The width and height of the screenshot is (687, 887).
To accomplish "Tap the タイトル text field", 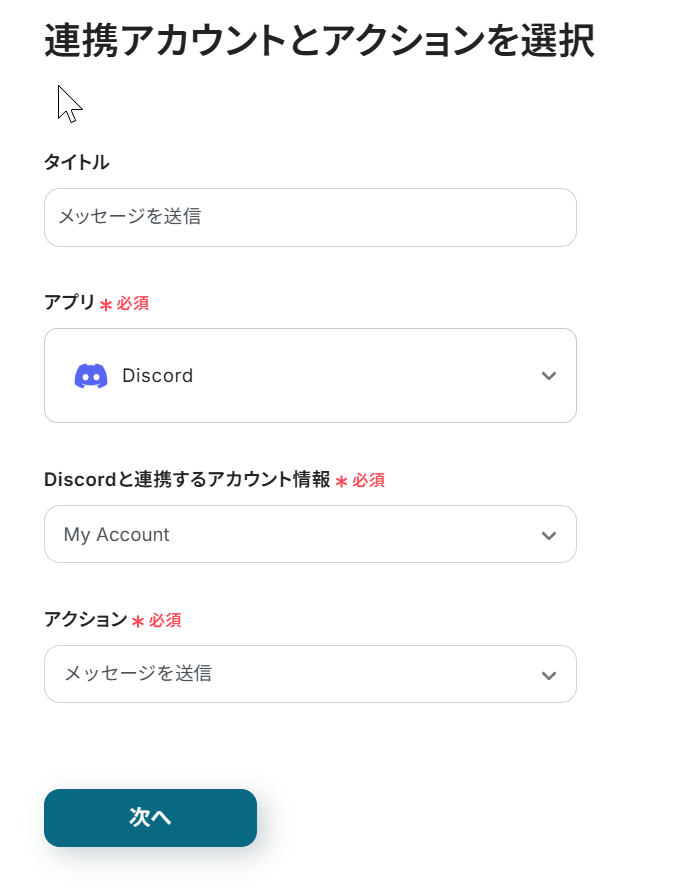I will click(310, 217).
